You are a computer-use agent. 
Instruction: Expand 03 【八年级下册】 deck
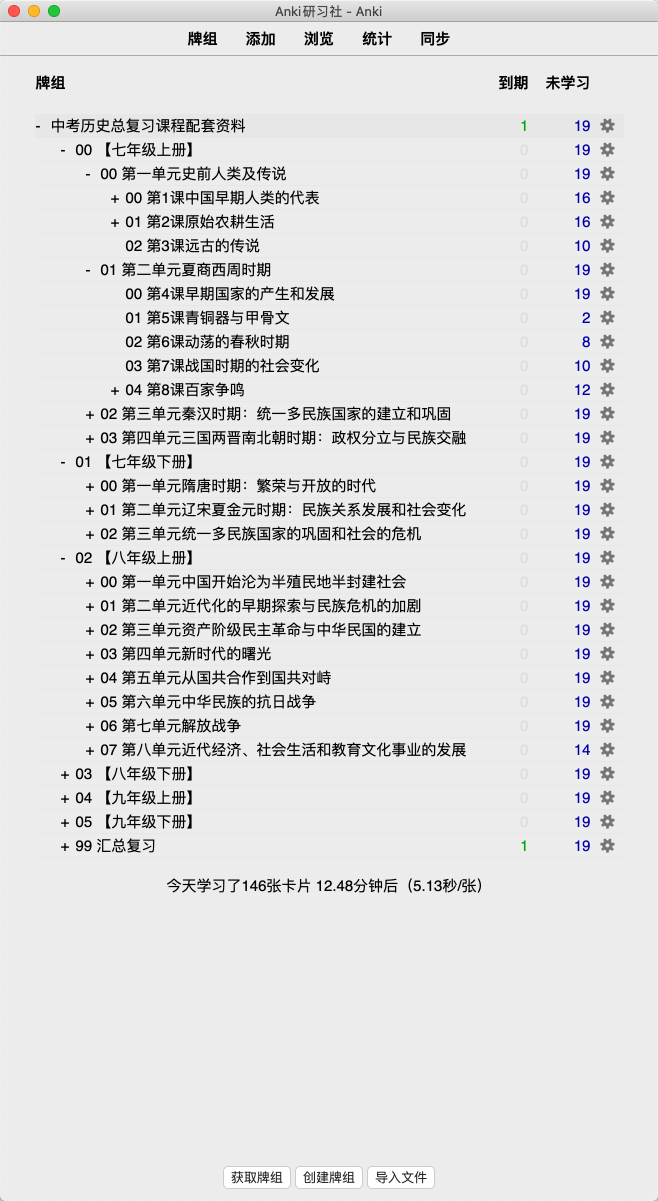[64, 774]
